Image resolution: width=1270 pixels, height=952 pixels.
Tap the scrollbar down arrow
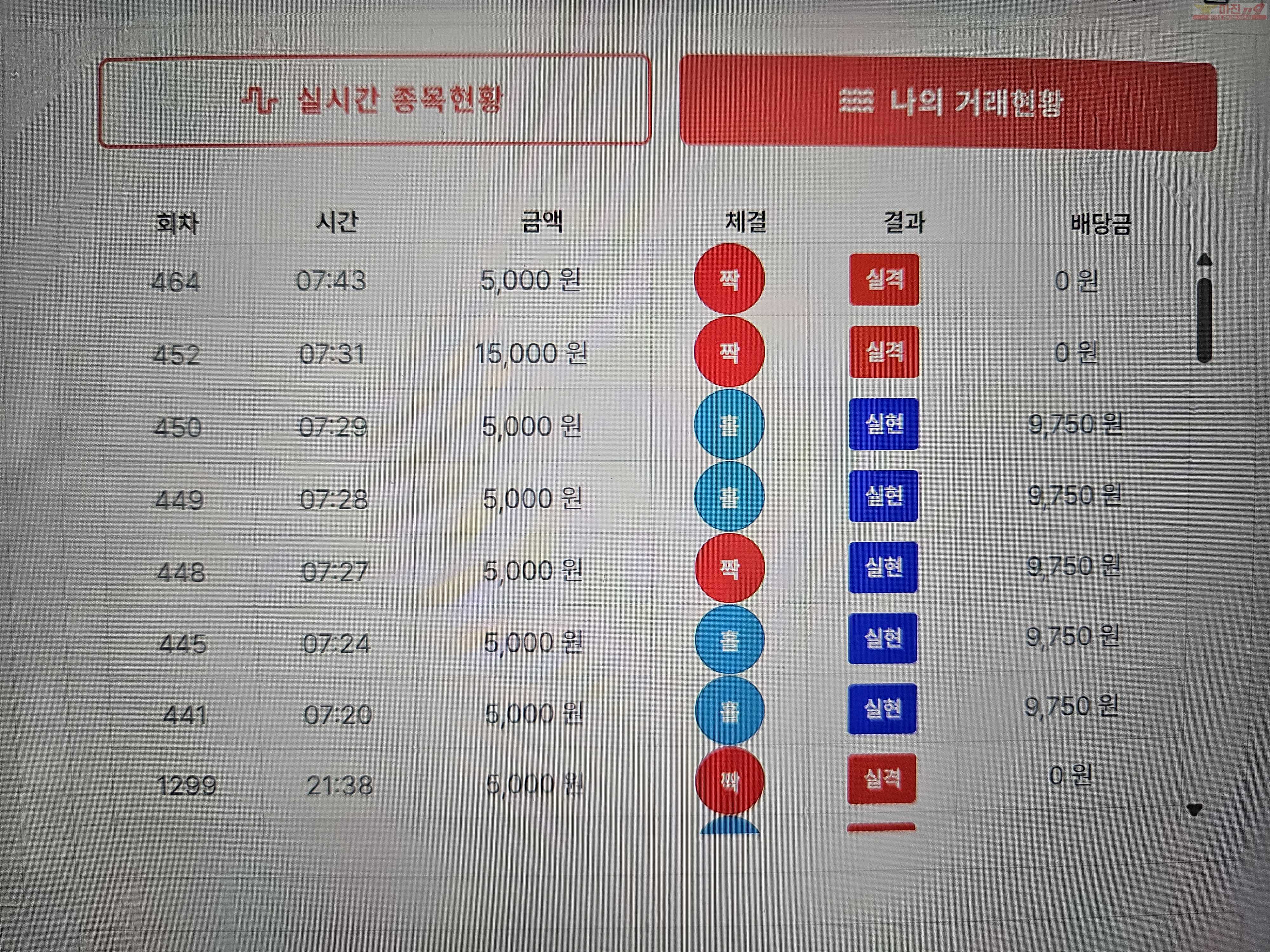coord(1194,810)
